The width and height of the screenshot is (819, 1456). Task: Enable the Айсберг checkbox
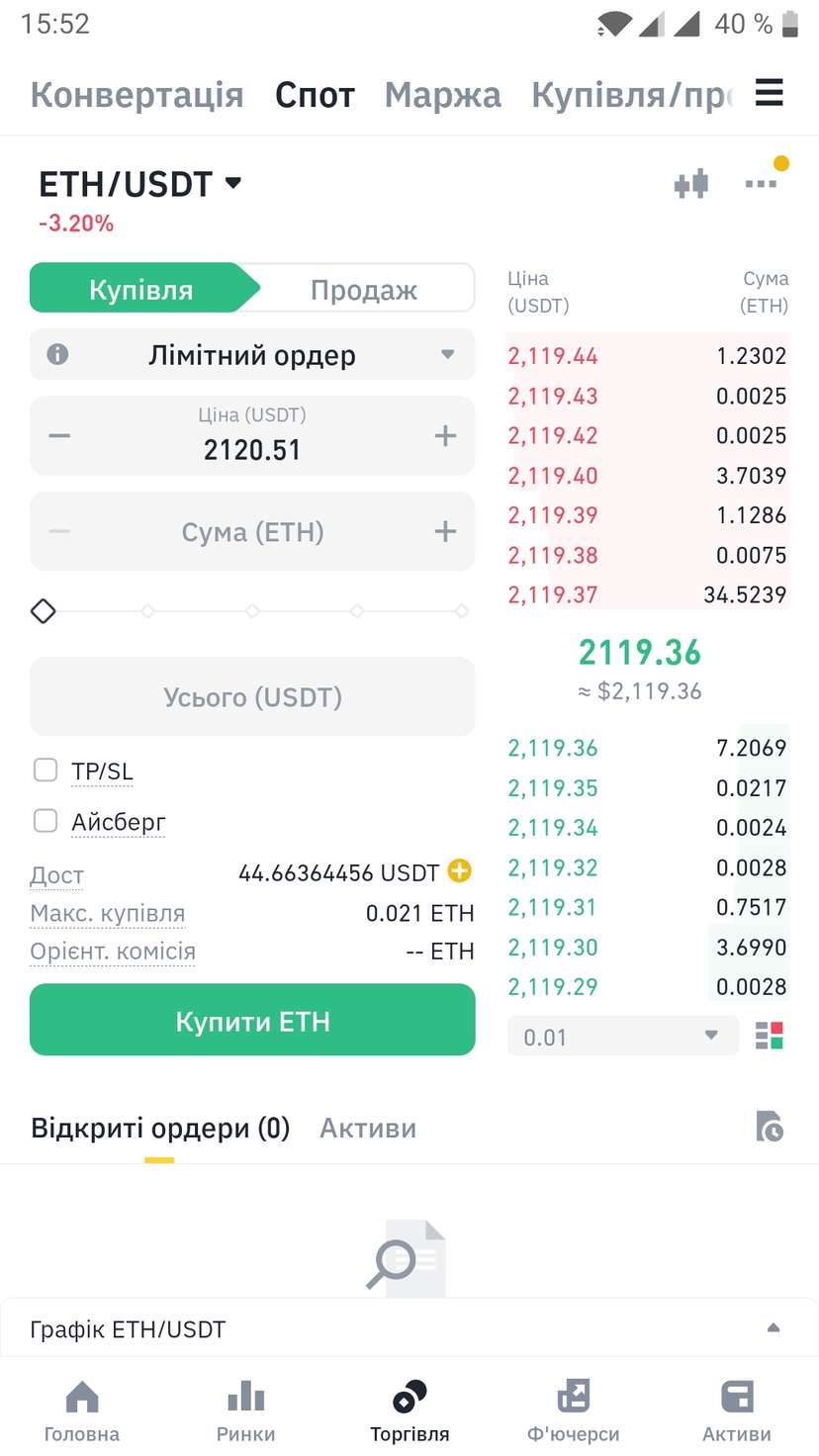pyautogui.click(x=45, y=820)
